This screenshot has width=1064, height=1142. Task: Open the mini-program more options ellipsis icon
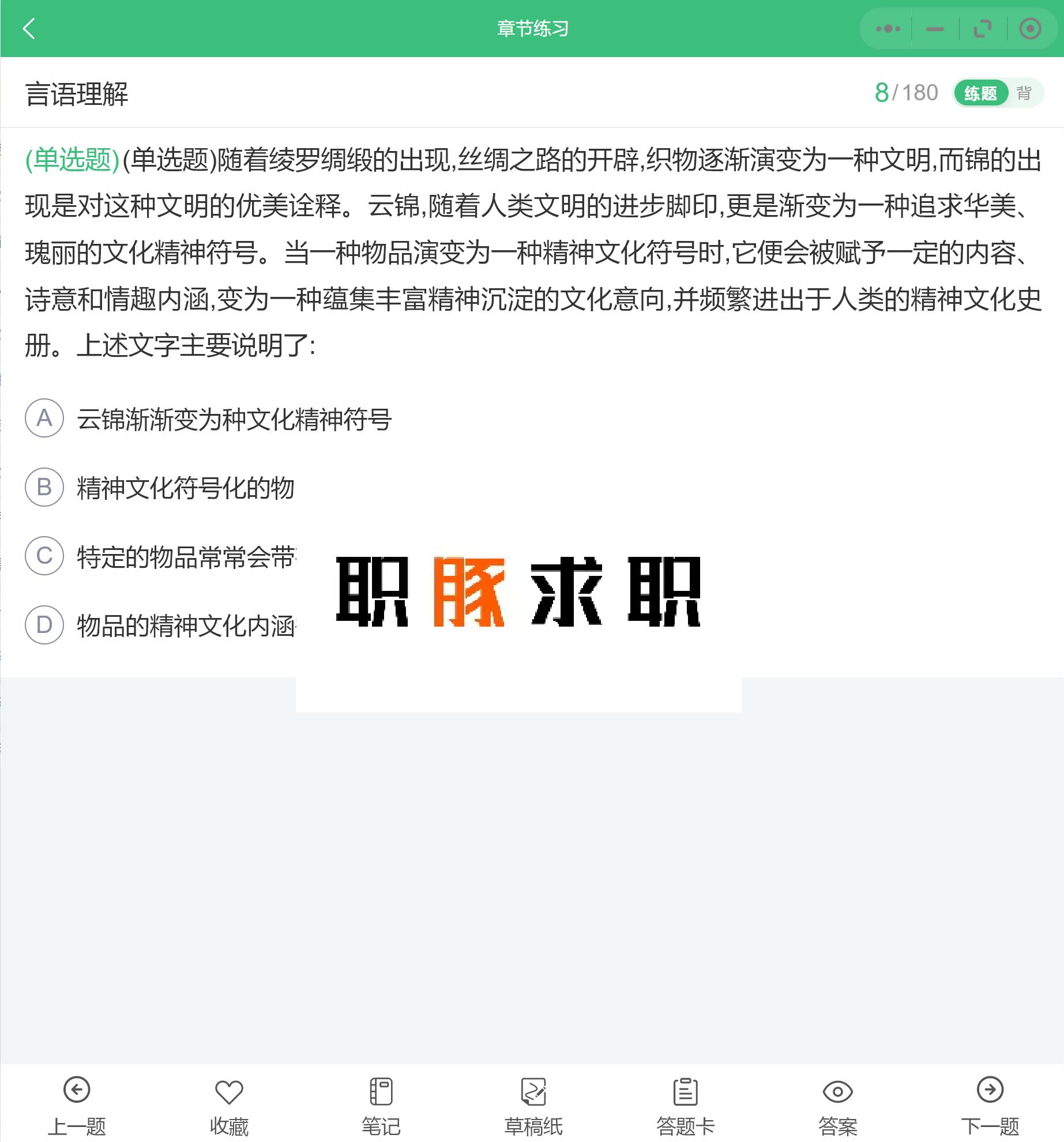tap(889, 27)
